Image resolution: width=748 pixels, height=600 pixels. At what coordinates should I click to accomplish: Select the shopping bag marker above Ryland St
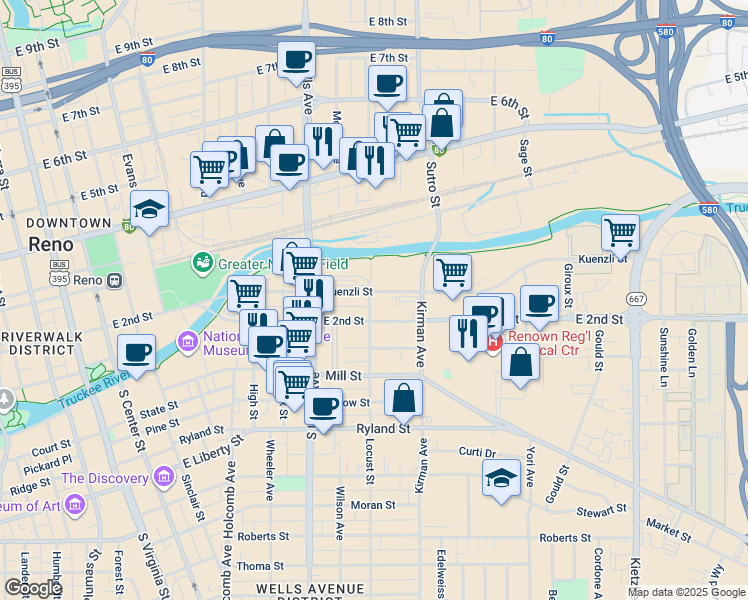(x=403, y=399)
